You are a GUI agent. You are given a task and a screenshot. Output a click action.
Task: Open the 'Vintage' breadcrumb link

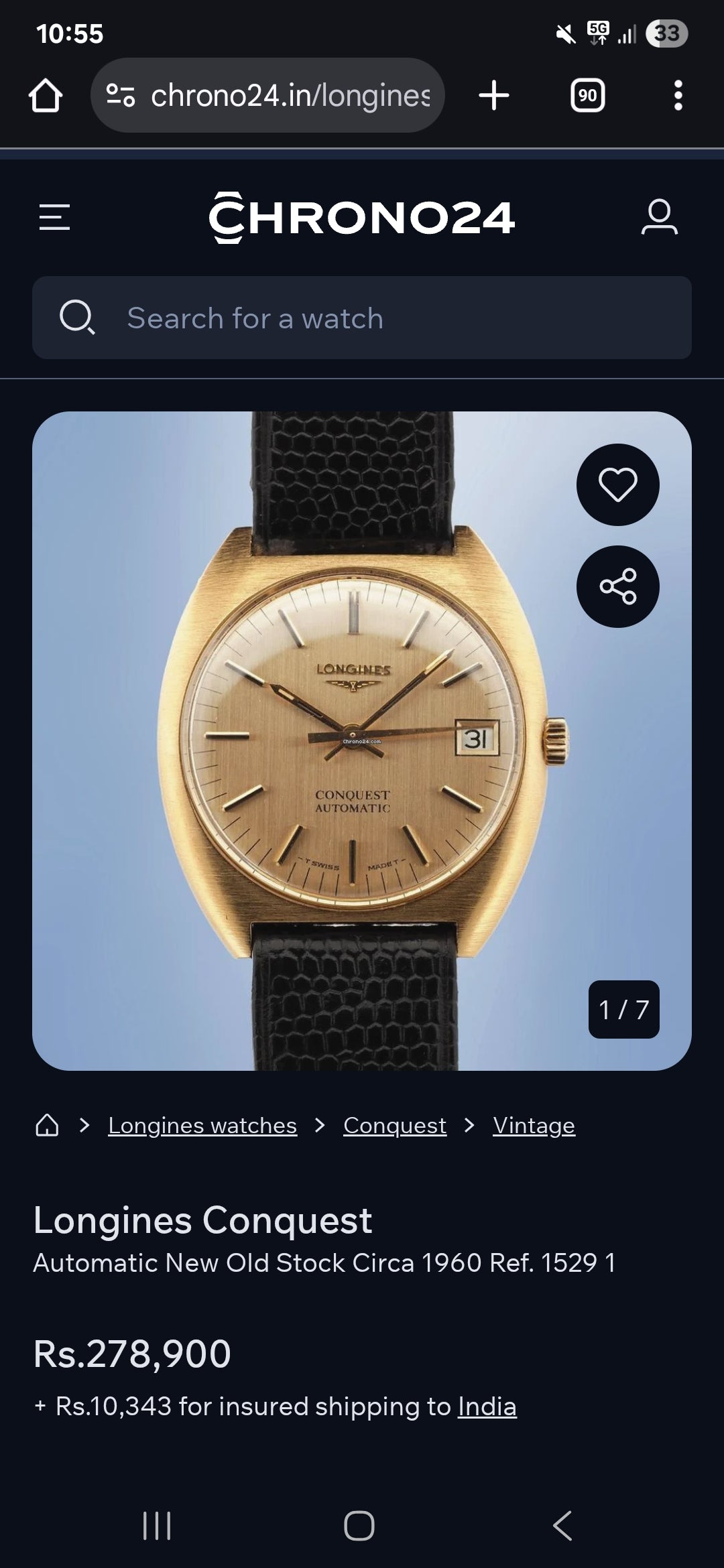534,1125
